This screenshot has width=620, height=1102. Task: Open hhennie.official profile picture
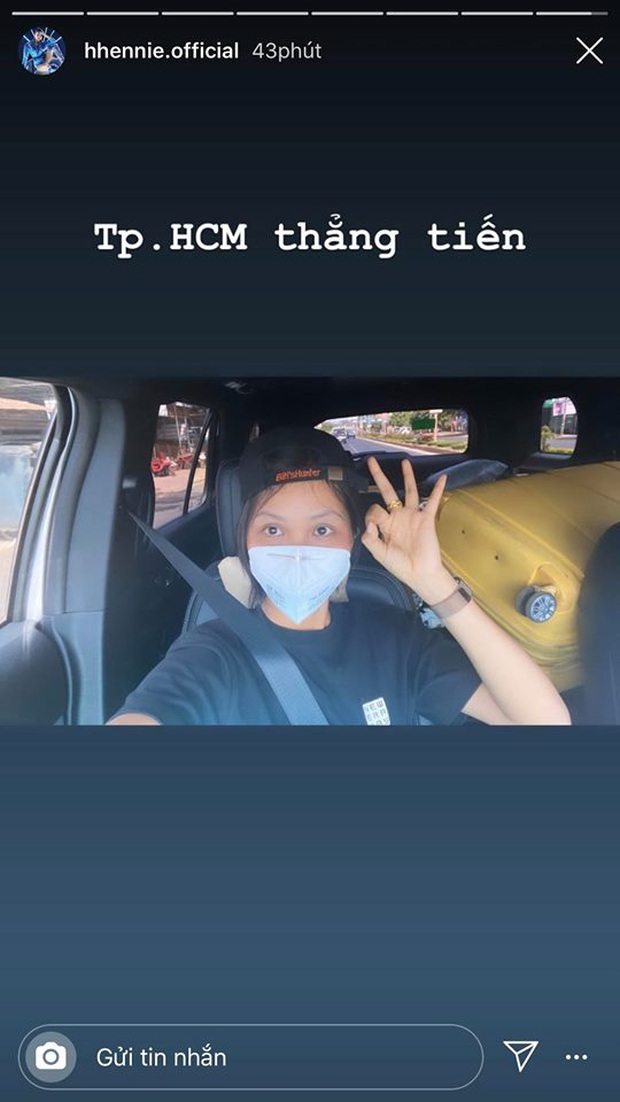(43, 51)
